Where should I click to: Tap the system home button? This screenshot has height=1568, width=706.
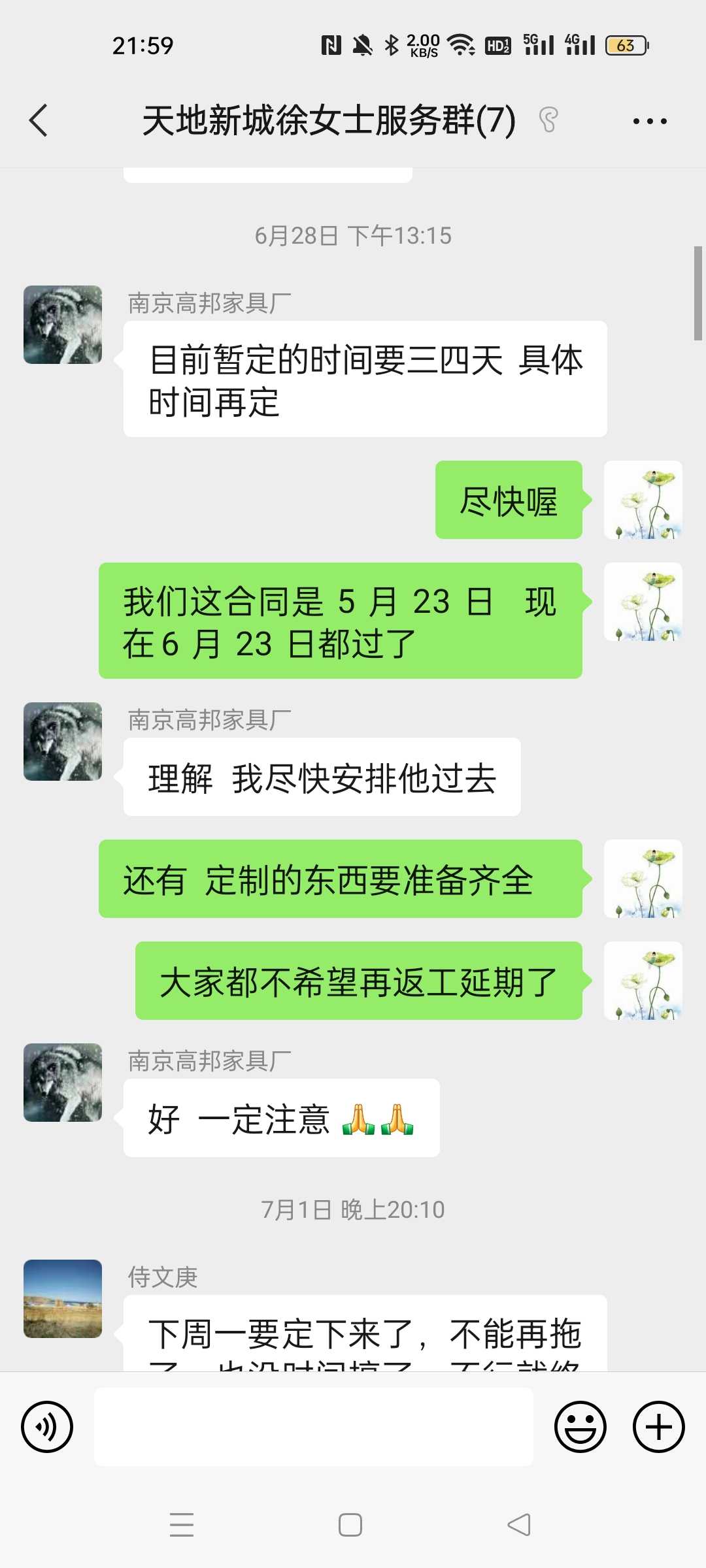(350, 1525)
